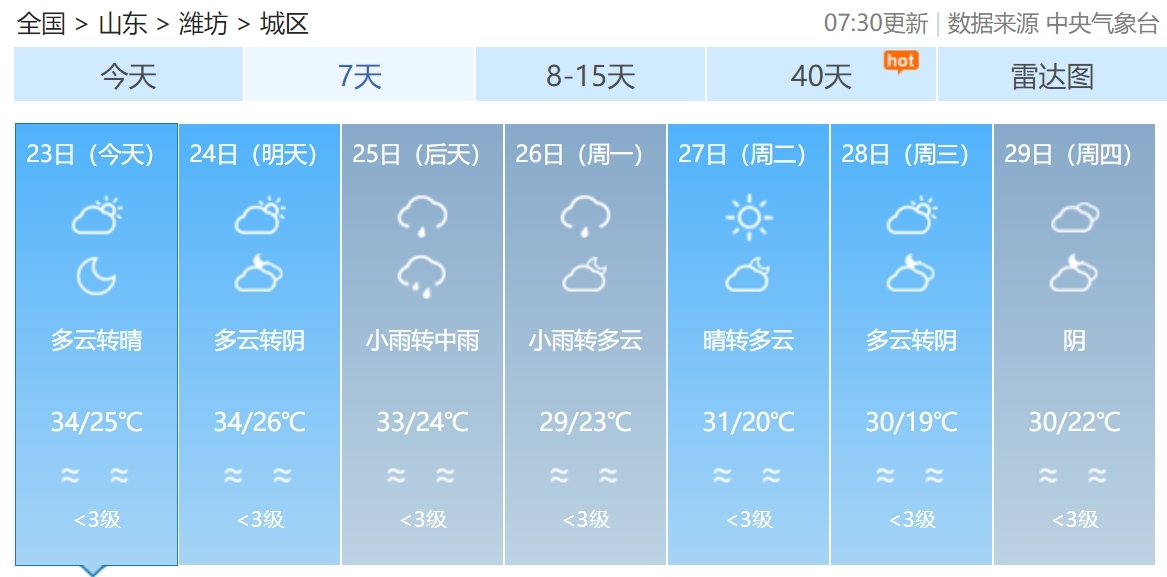The width and height of the screenshot is (1167, 577).
Task: Open the 8-15天 forecast tab
Action: (590, 74)
